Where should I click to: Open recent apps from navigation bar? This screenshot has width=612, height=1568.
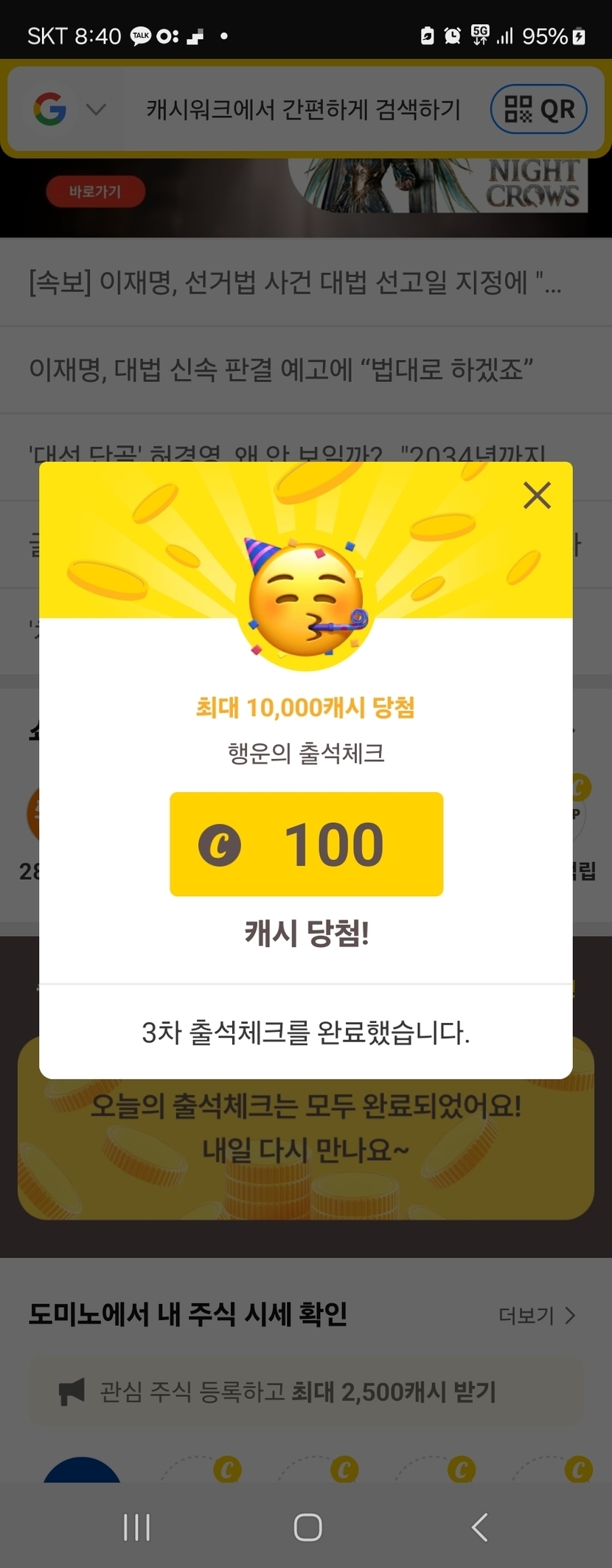[x=136, y=1527]
